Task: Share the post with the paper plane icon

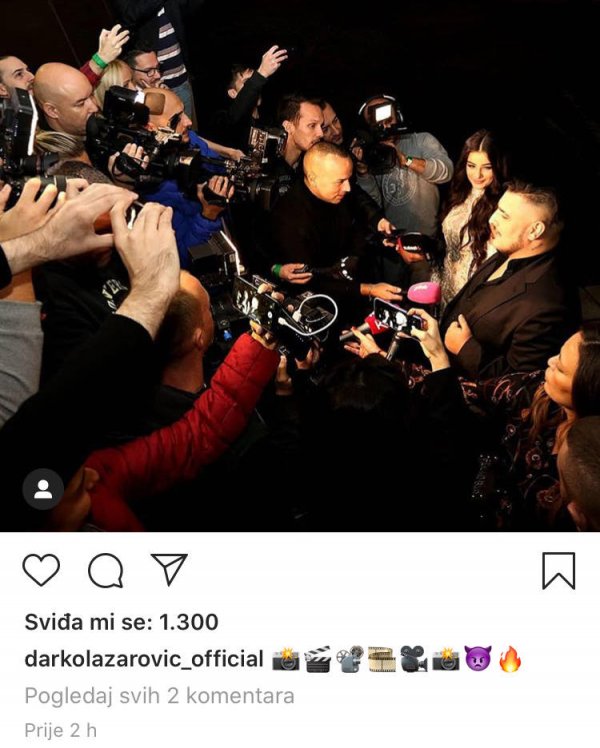Action: (169, 569)
